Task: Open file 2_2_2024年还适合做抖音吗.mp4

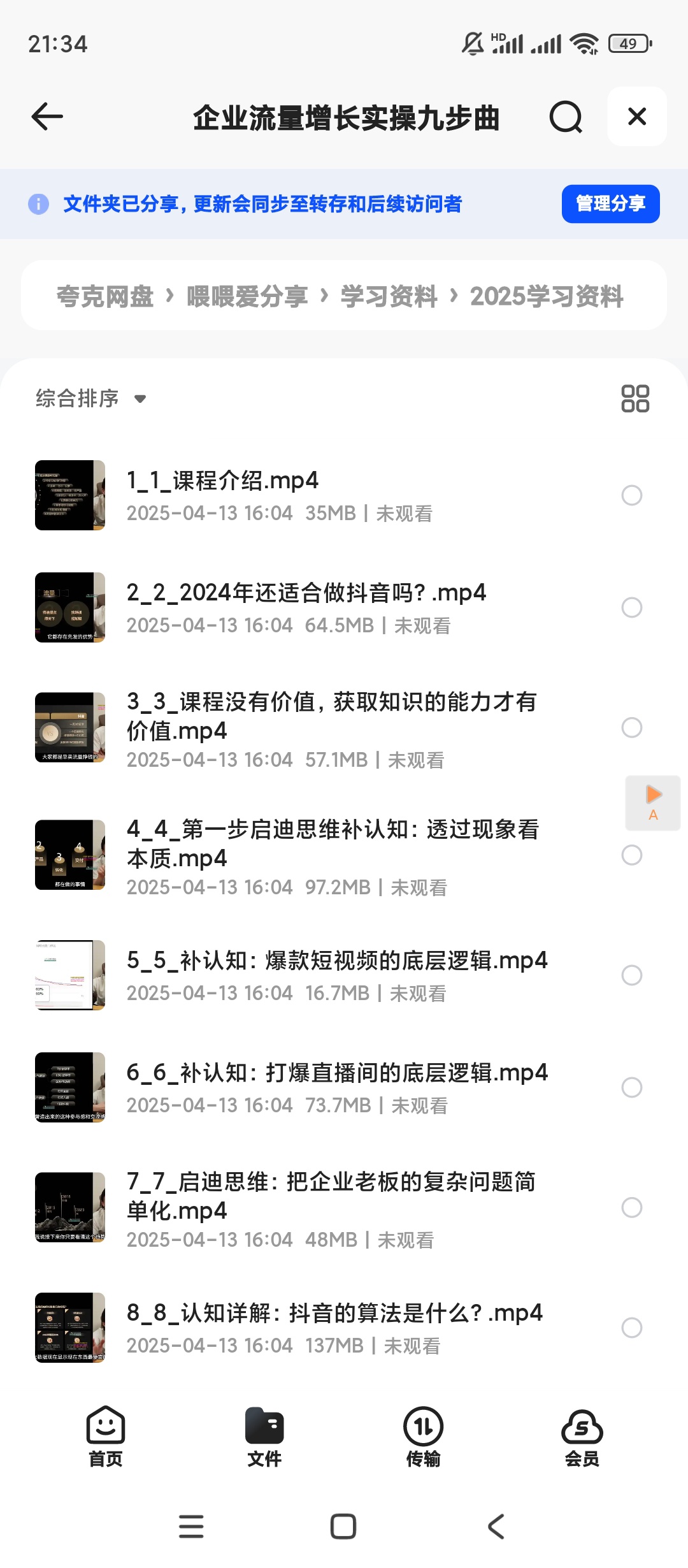Action: coord(306,593)
